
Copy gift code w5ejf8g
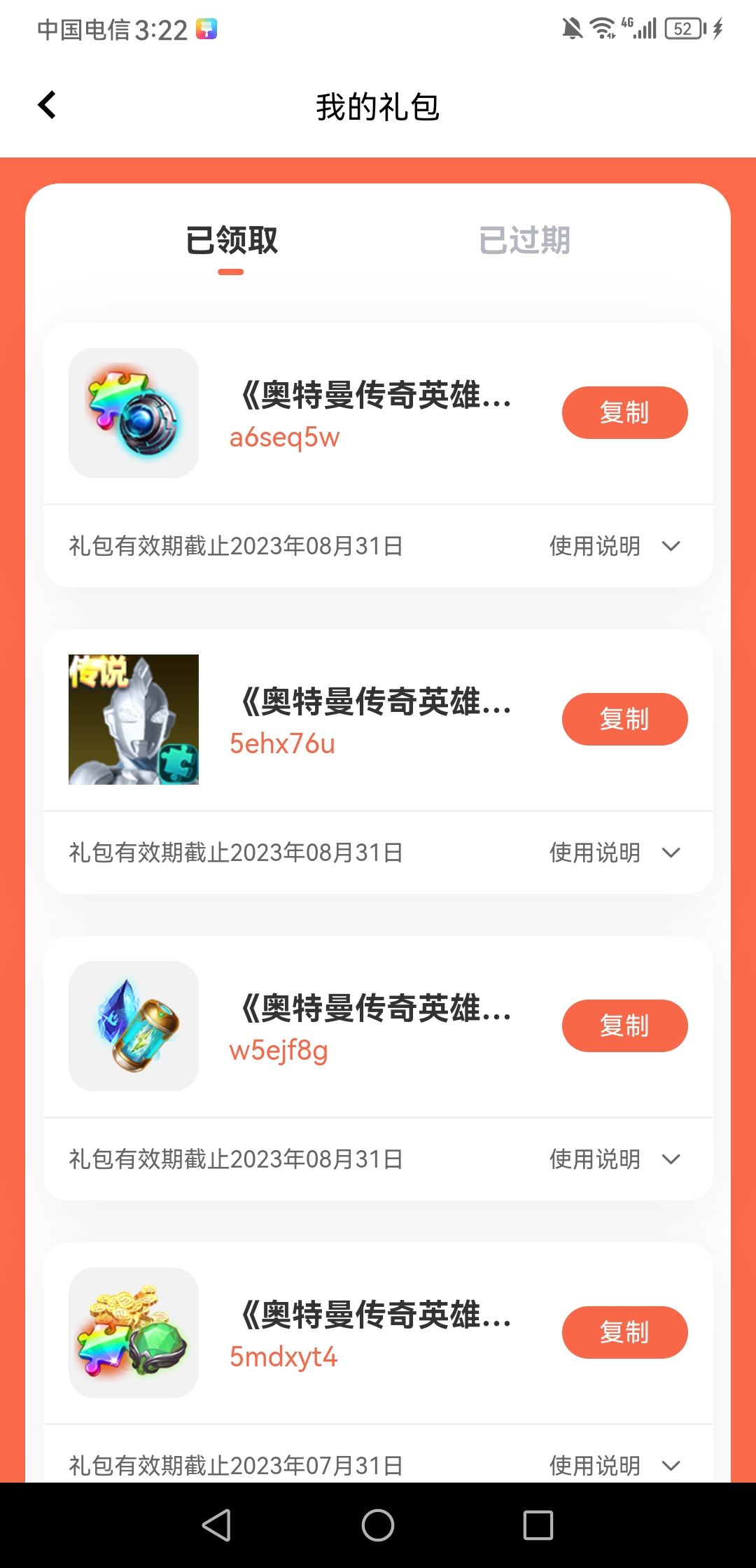pyautogui.click(x=624, y=1025)
